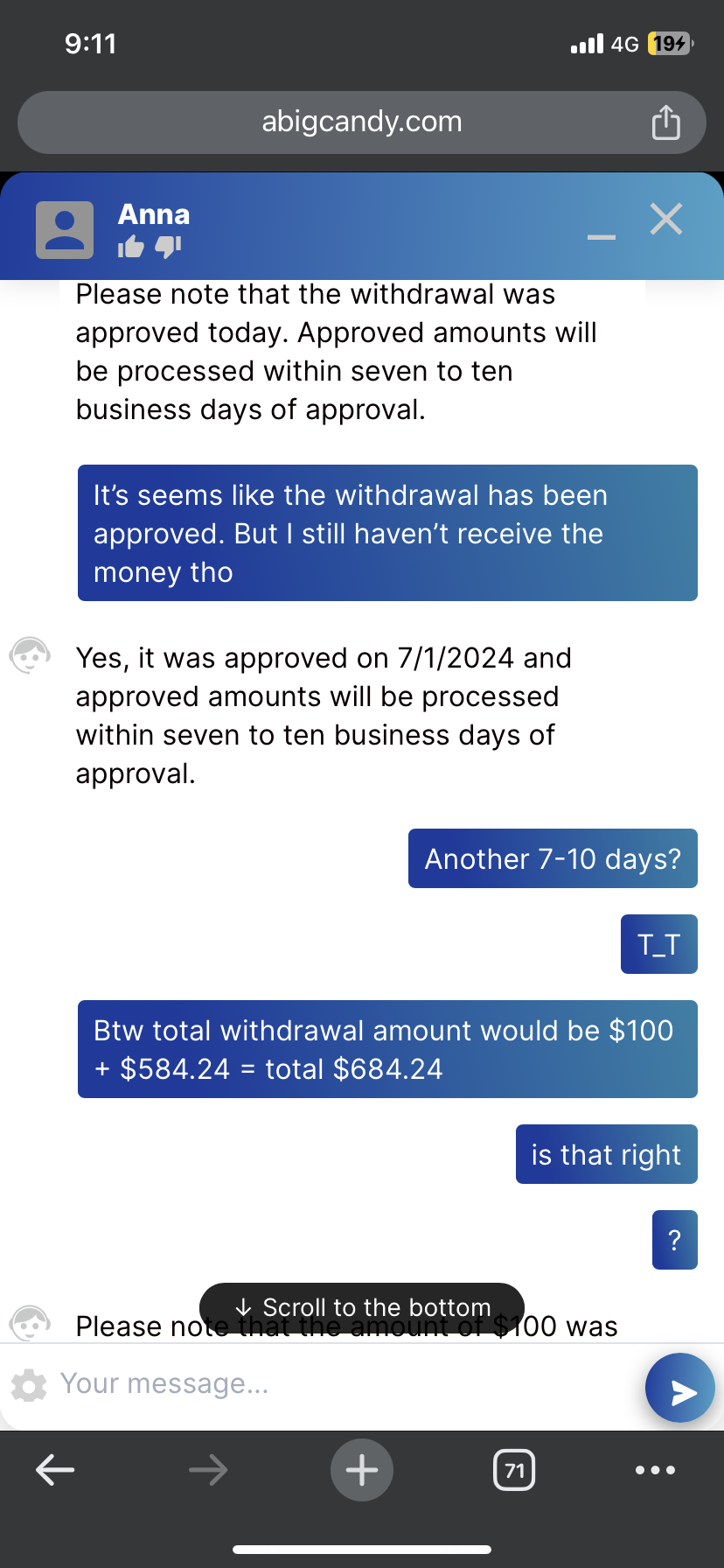Send the chat message

click(680, 1388)
